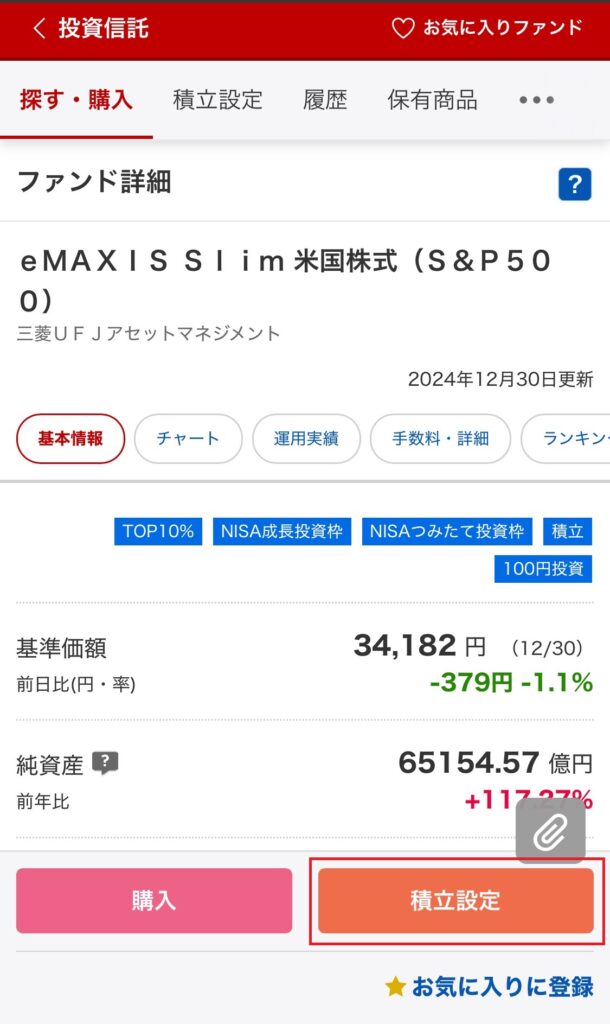Switch to 探す・購入 tab

click(x=76, y=100)
